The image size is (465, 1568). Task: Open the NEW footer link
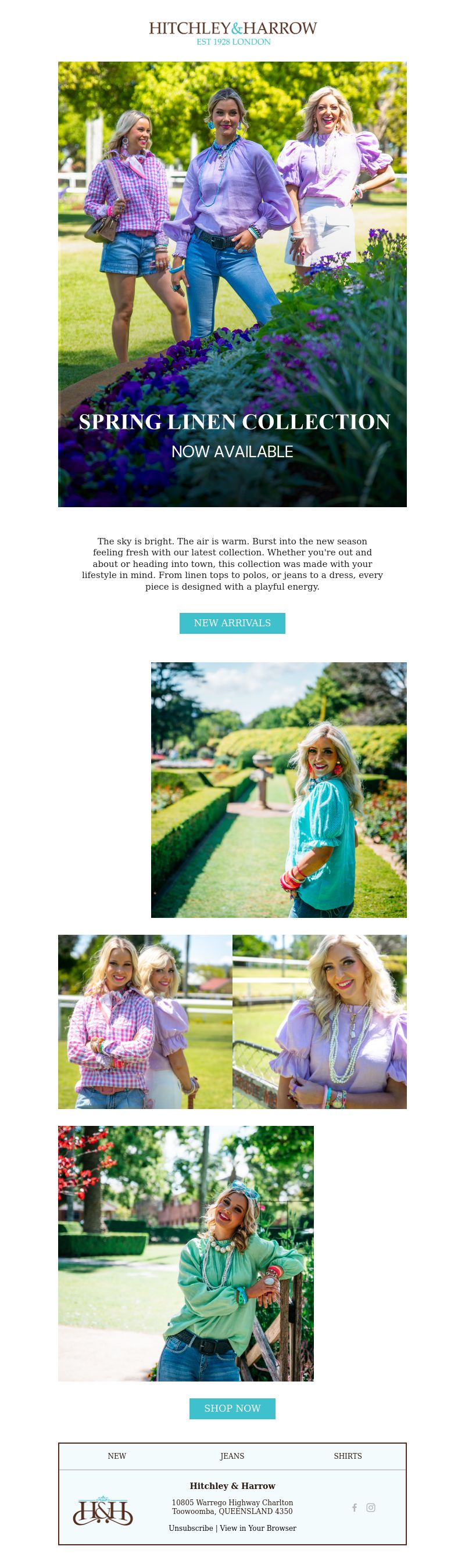click(x=117, y=1456)
